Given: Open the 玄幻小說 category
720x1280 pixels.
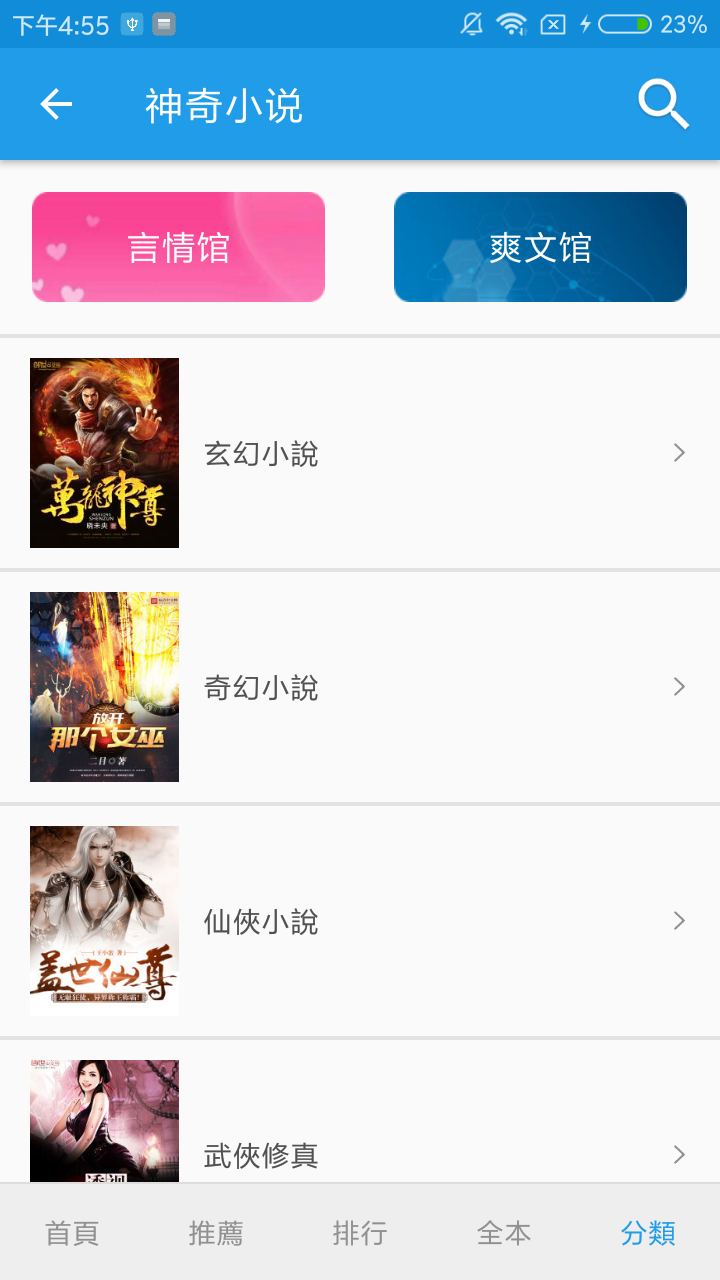Looking at the screenshot, I should click(x=360, y=454).
